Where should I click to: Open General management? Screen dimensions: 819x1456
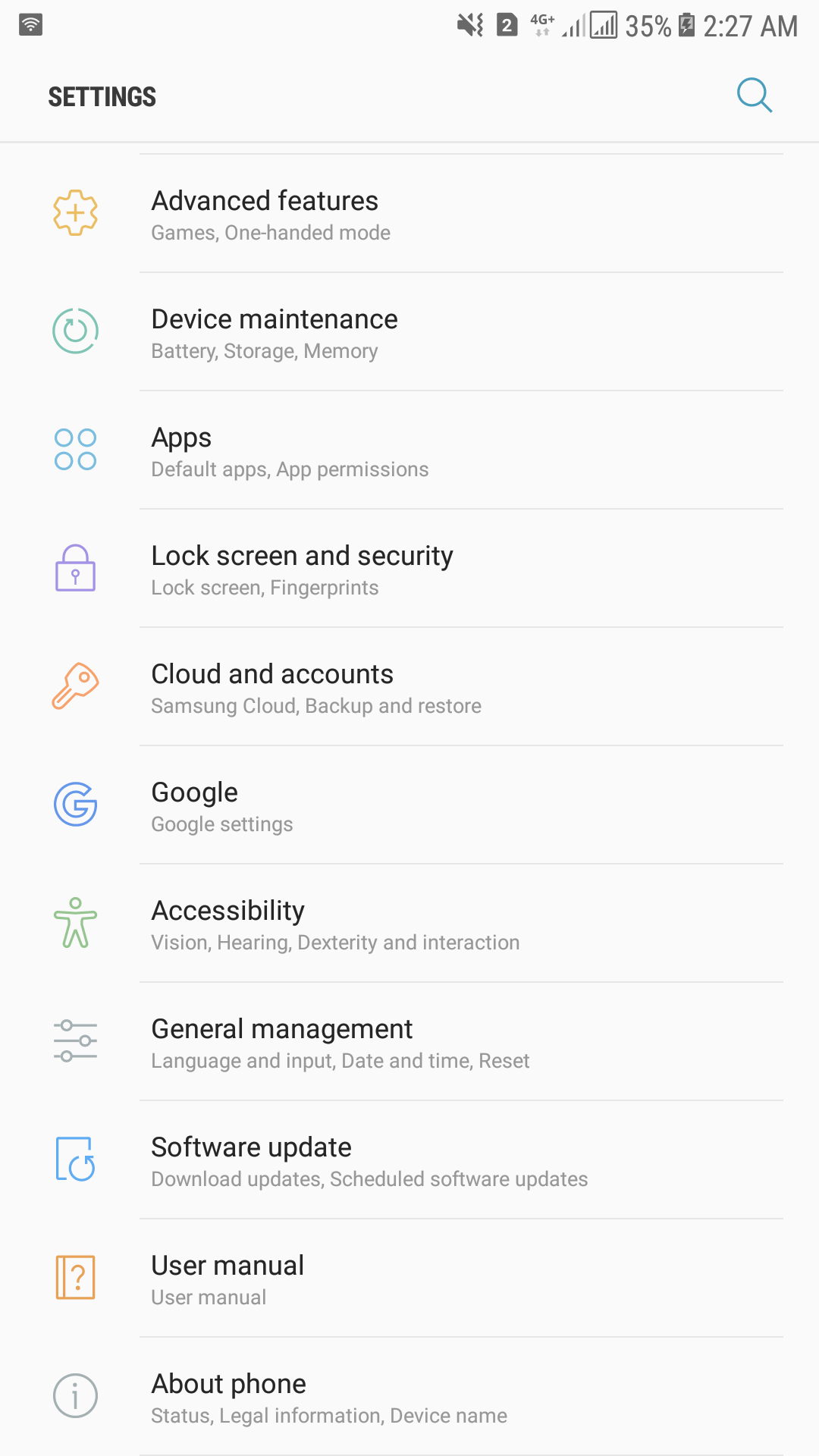pos(409,1042)
